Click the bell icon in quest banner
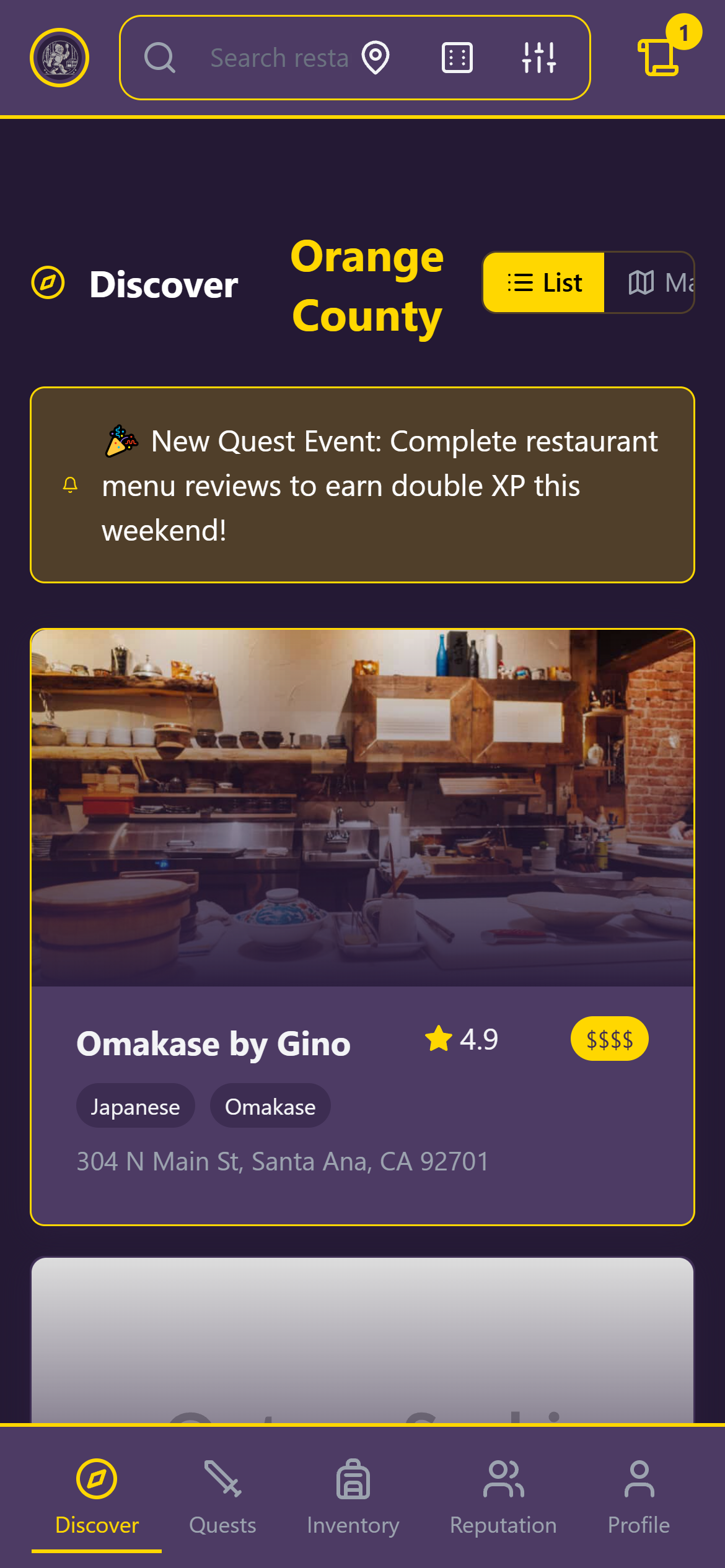The height and width of the screenshot is (1568, 725). pos(69,486)
